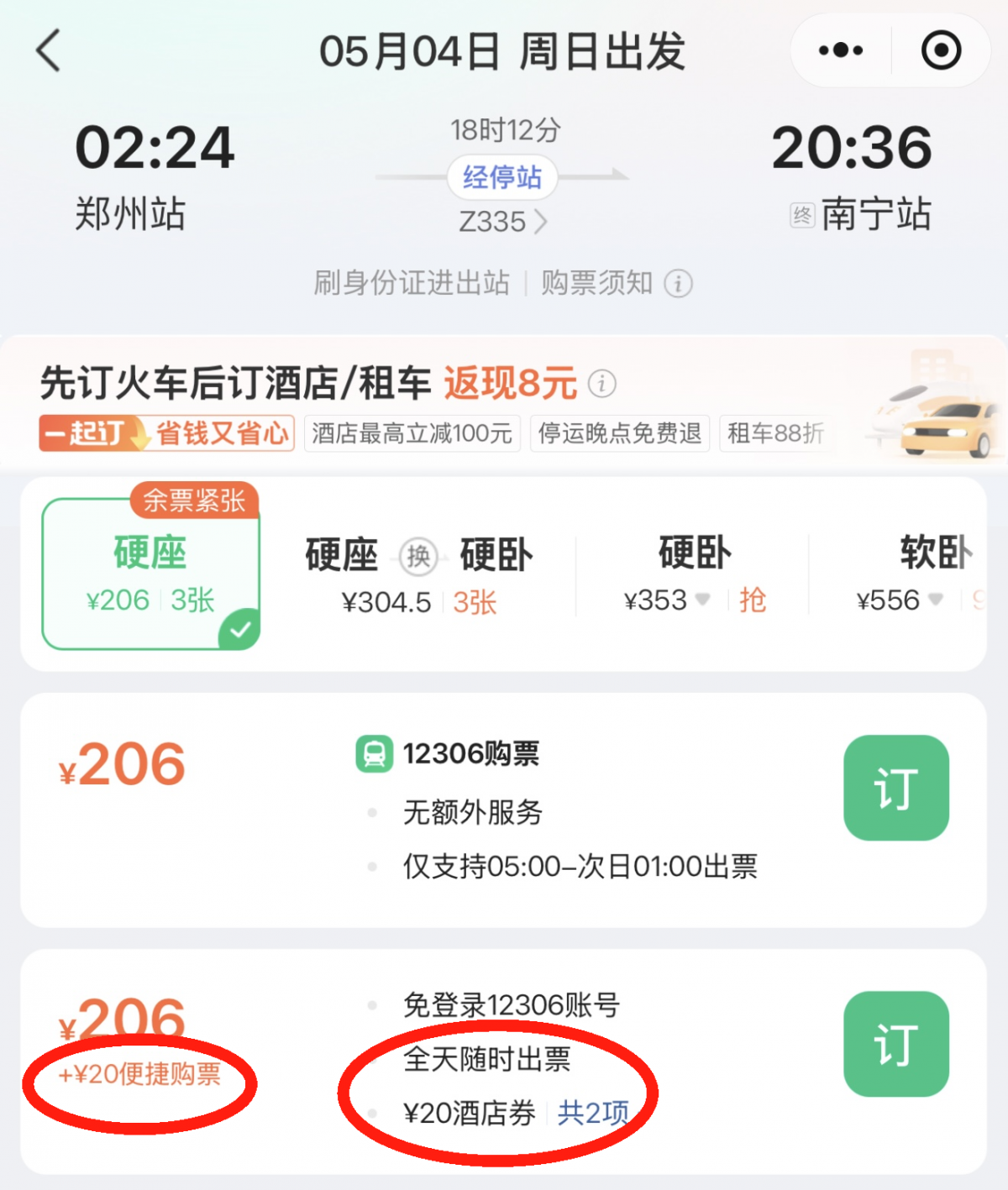1008x1190 pixels.
Task: Go back to previous page
Action: click(x=49, y=50)
